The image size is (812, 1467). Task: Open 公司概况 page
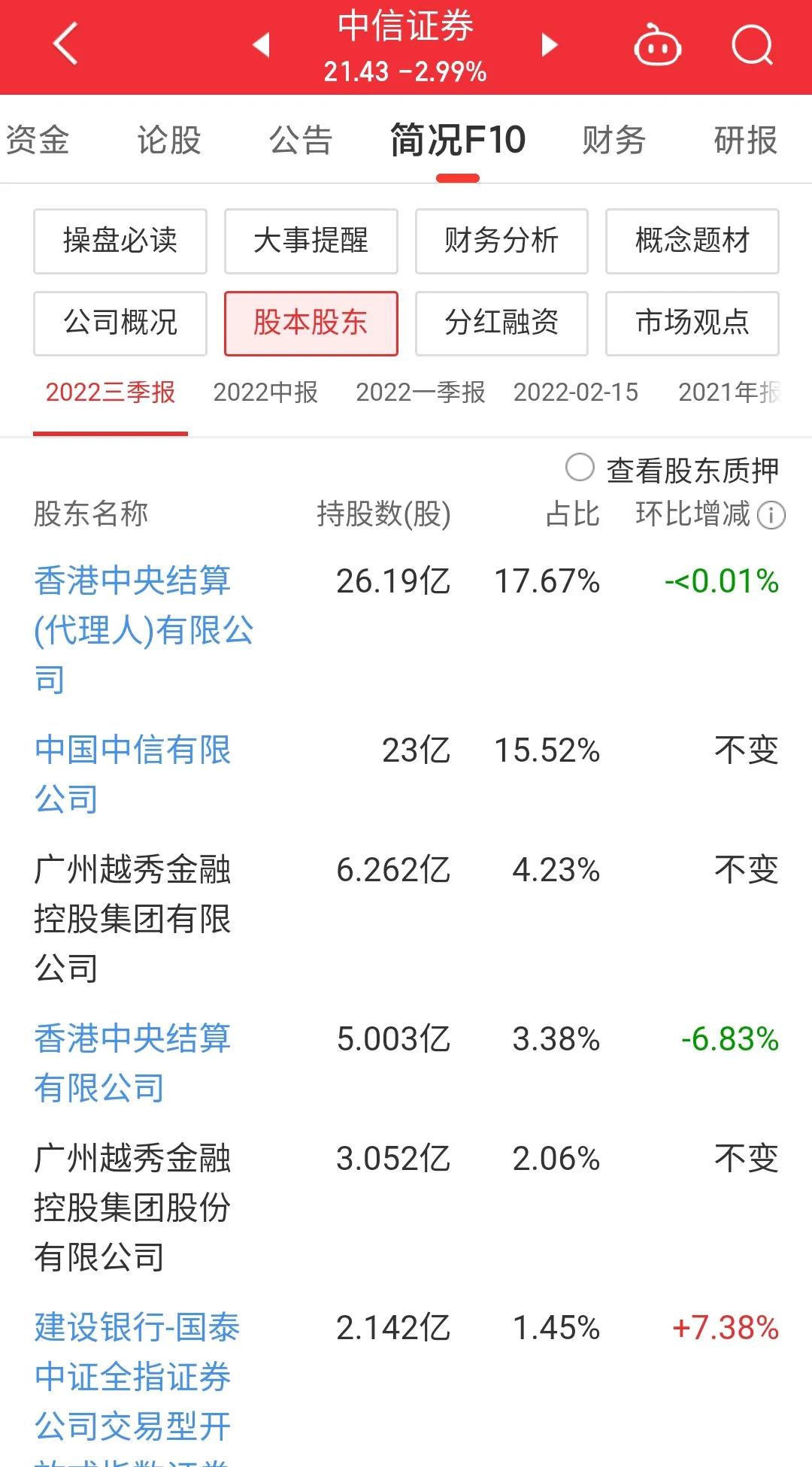pyautogui.click(x=120, y=323)
